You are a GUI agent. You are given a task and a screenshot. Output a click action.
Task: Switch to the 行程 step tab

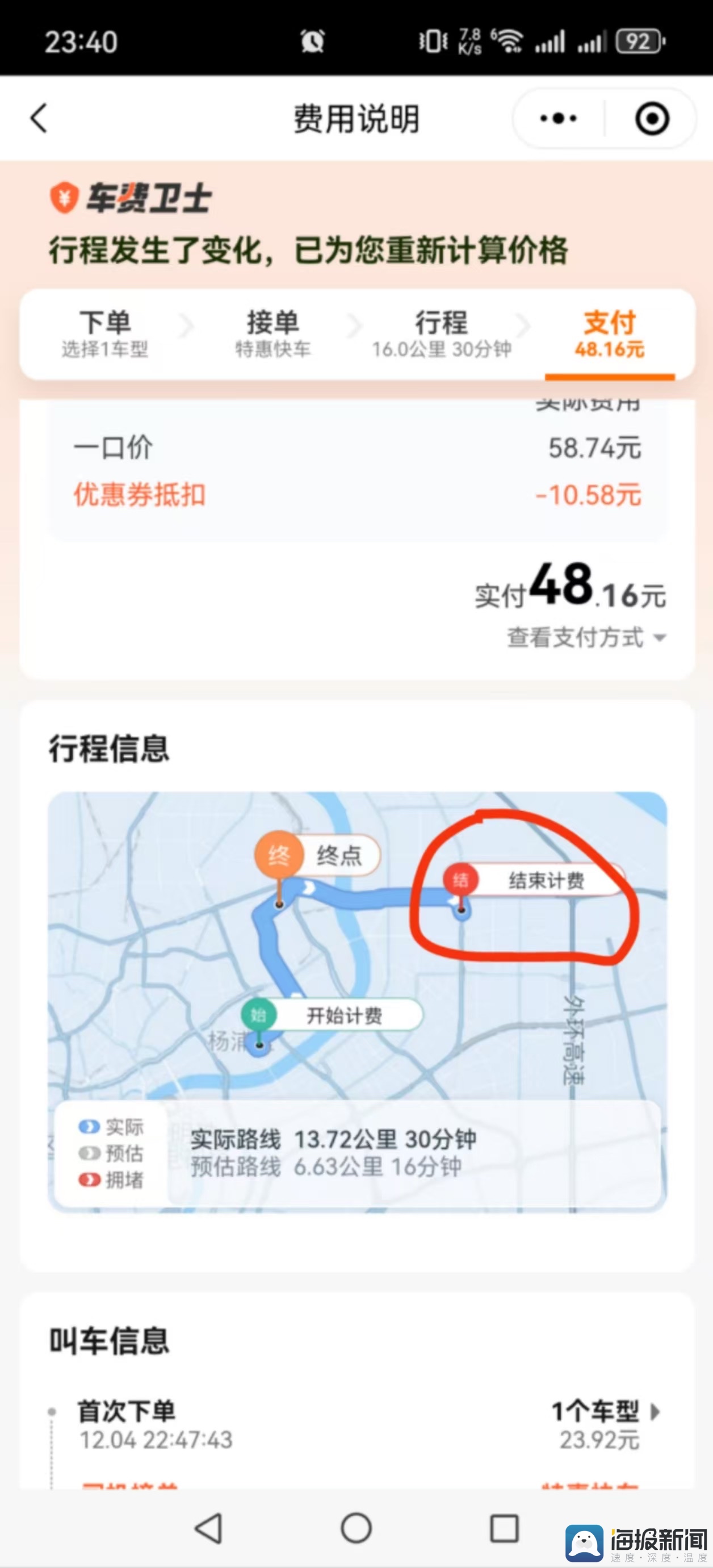(441, 333)
